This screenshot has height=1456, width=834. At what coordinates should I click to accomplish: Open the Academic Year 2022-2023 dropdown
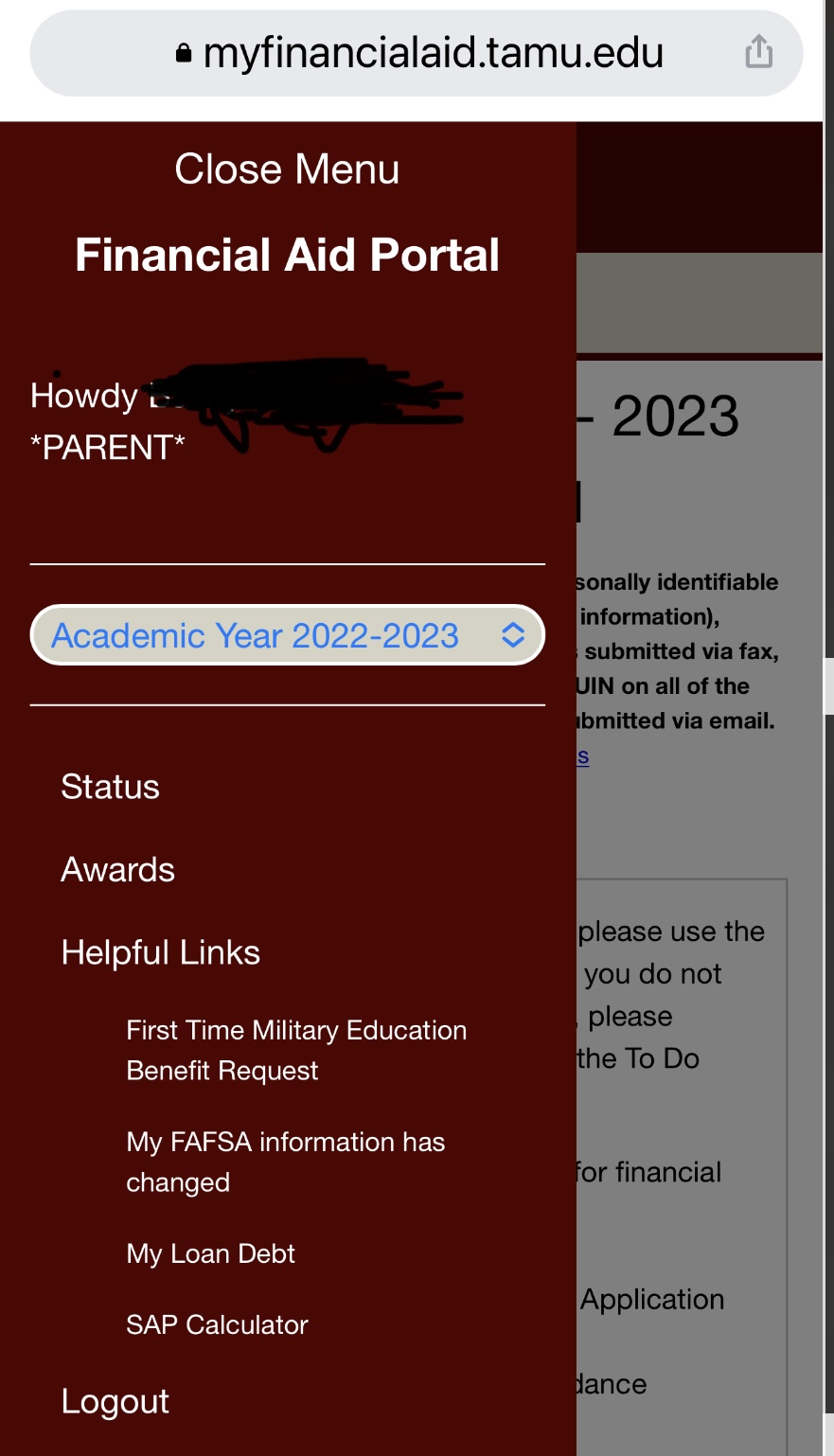coord(288,635)
